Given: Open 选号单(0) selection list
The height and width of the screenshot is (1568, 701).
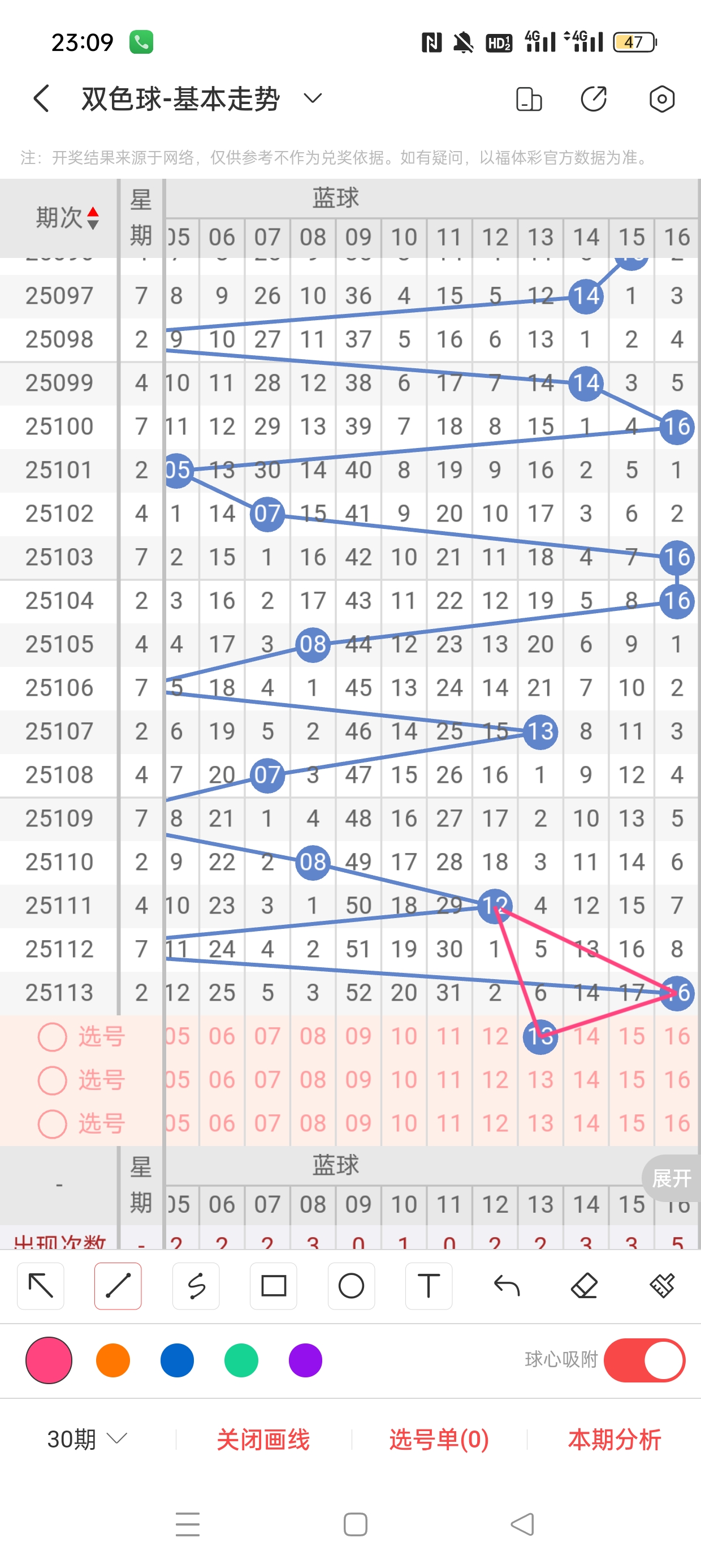Looking at the screenshot, I should click(439, 1439).
